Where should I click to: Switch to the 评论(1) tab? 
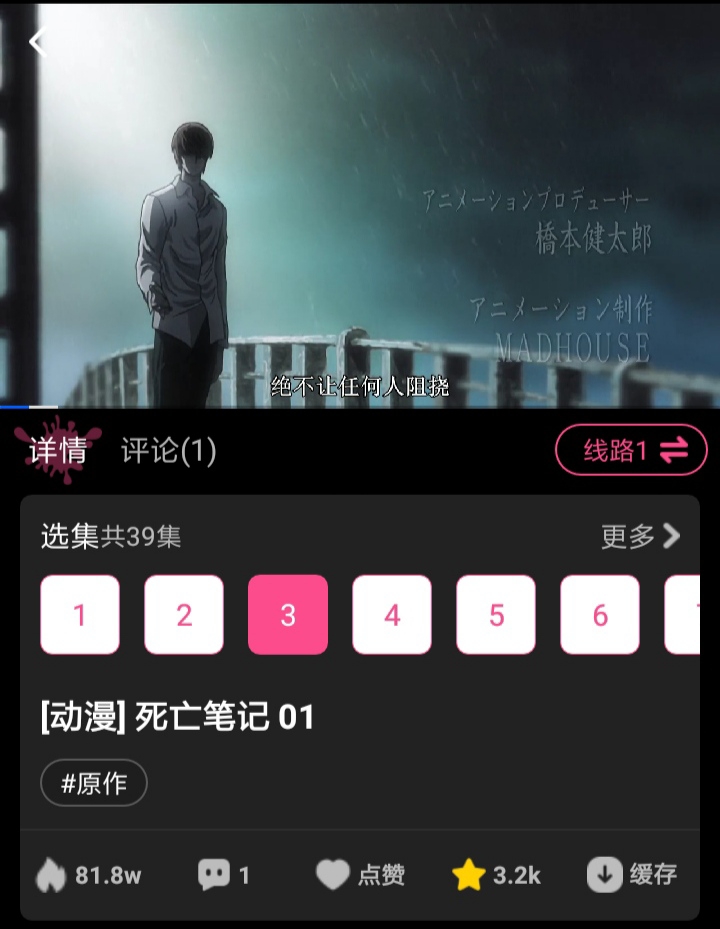pyautogui.click(x=168, y=451)
